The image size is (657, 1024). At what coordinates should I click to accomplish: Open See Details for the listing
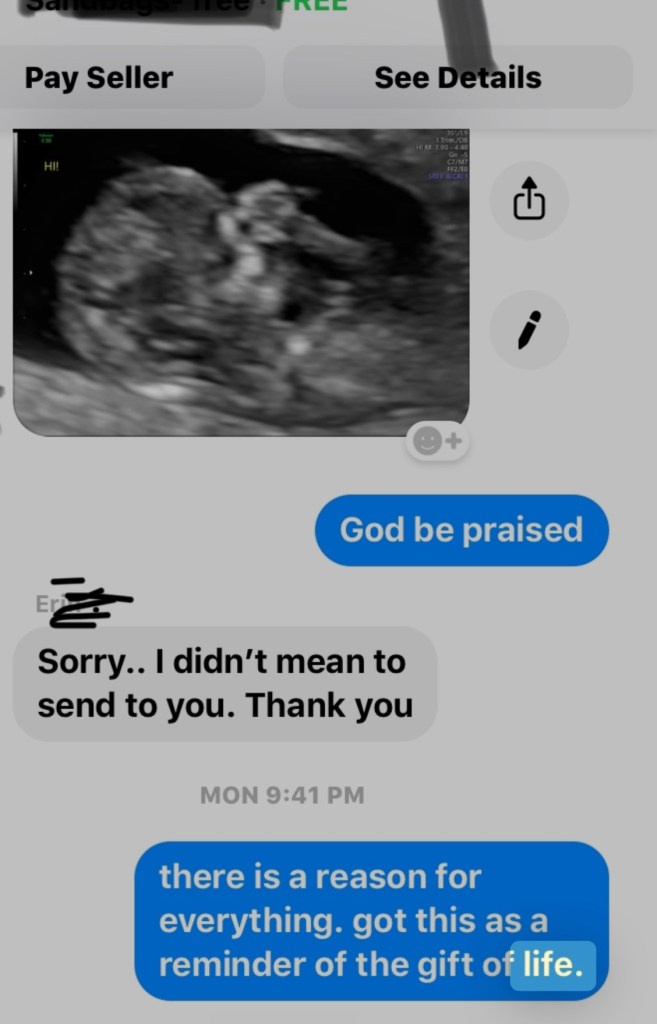457,77
